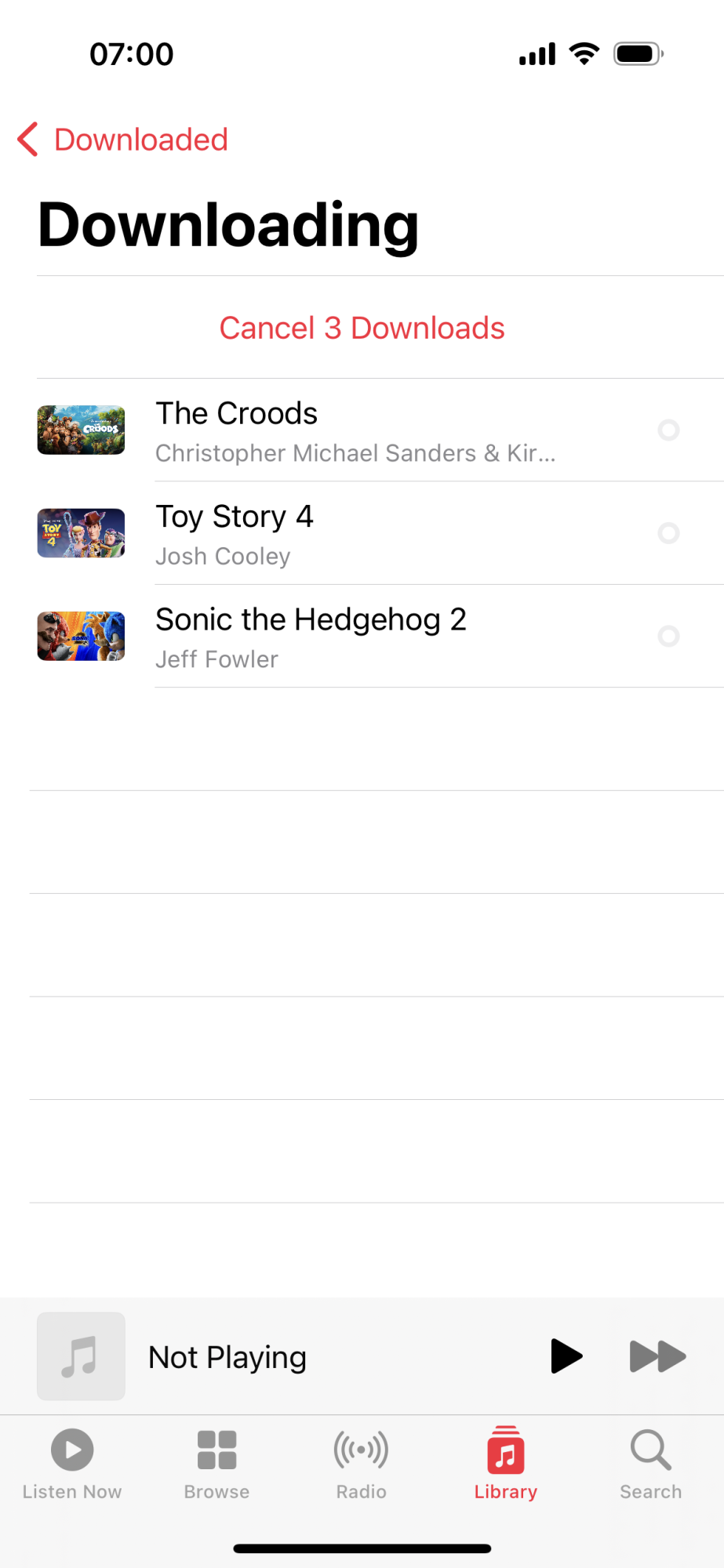Image resolution: width=724 pixels, height=1568 pixels.
Task: Open The Croods download row
Action: 355,430
